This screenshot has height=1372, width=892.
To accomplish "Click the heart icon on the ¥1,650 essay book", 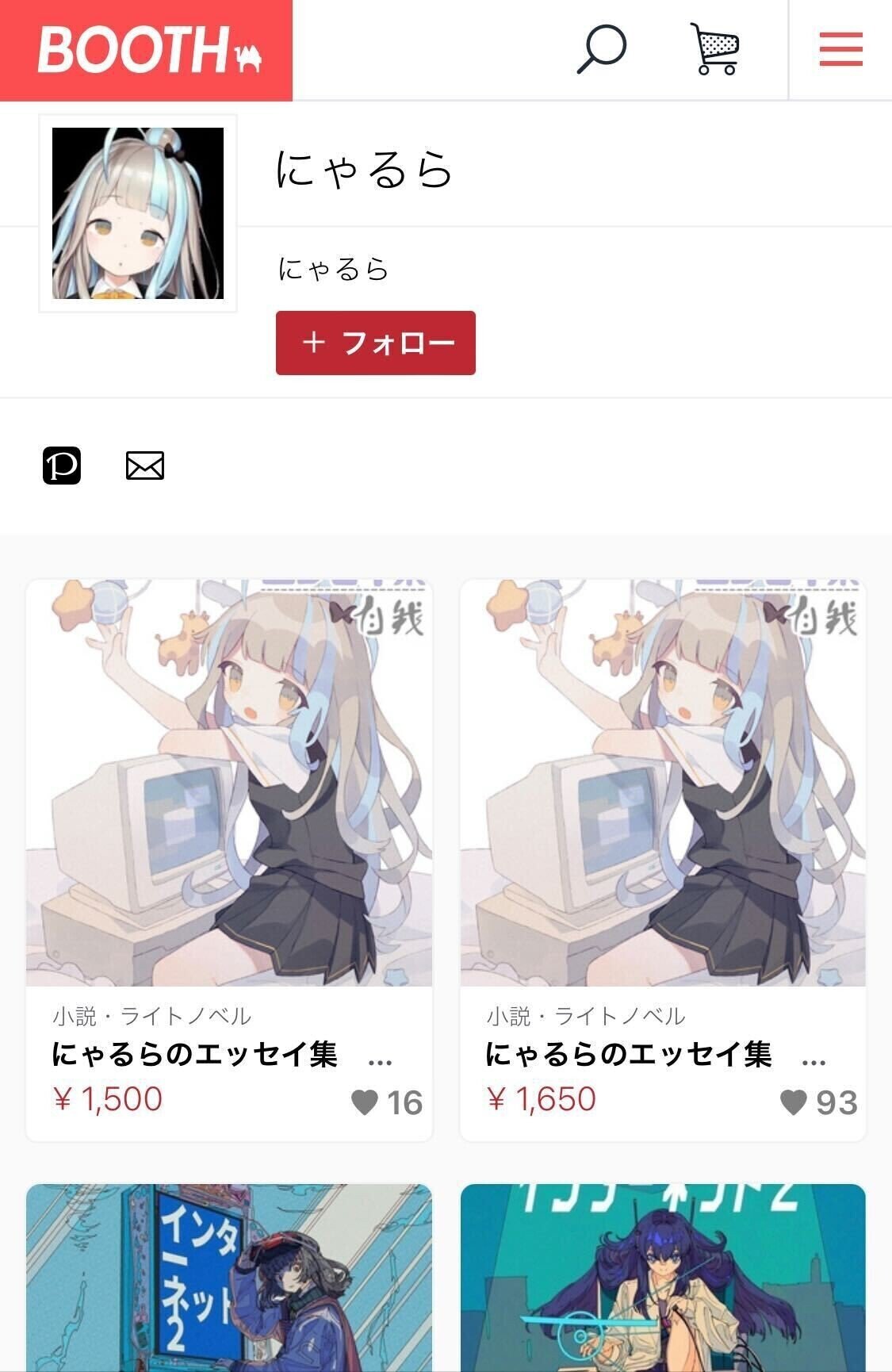I will pos(793,1100).
